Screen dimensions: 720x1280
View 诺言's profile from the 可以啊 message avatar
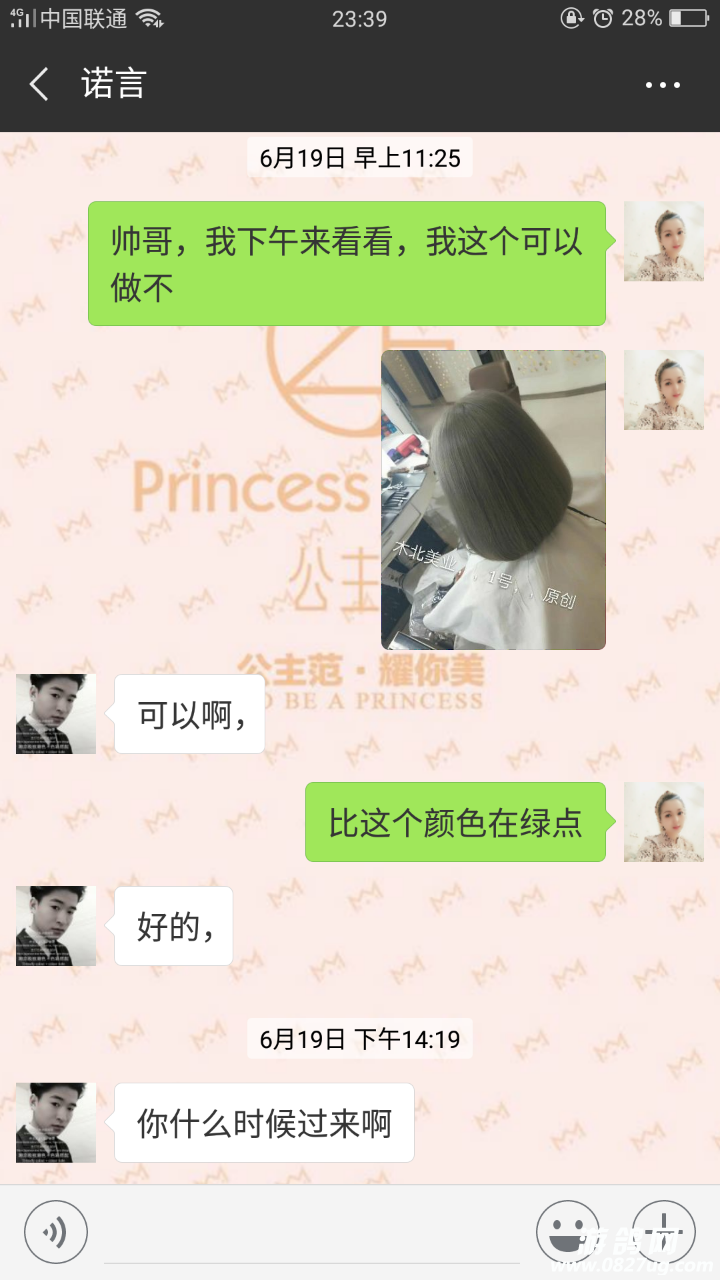(56, 713)
